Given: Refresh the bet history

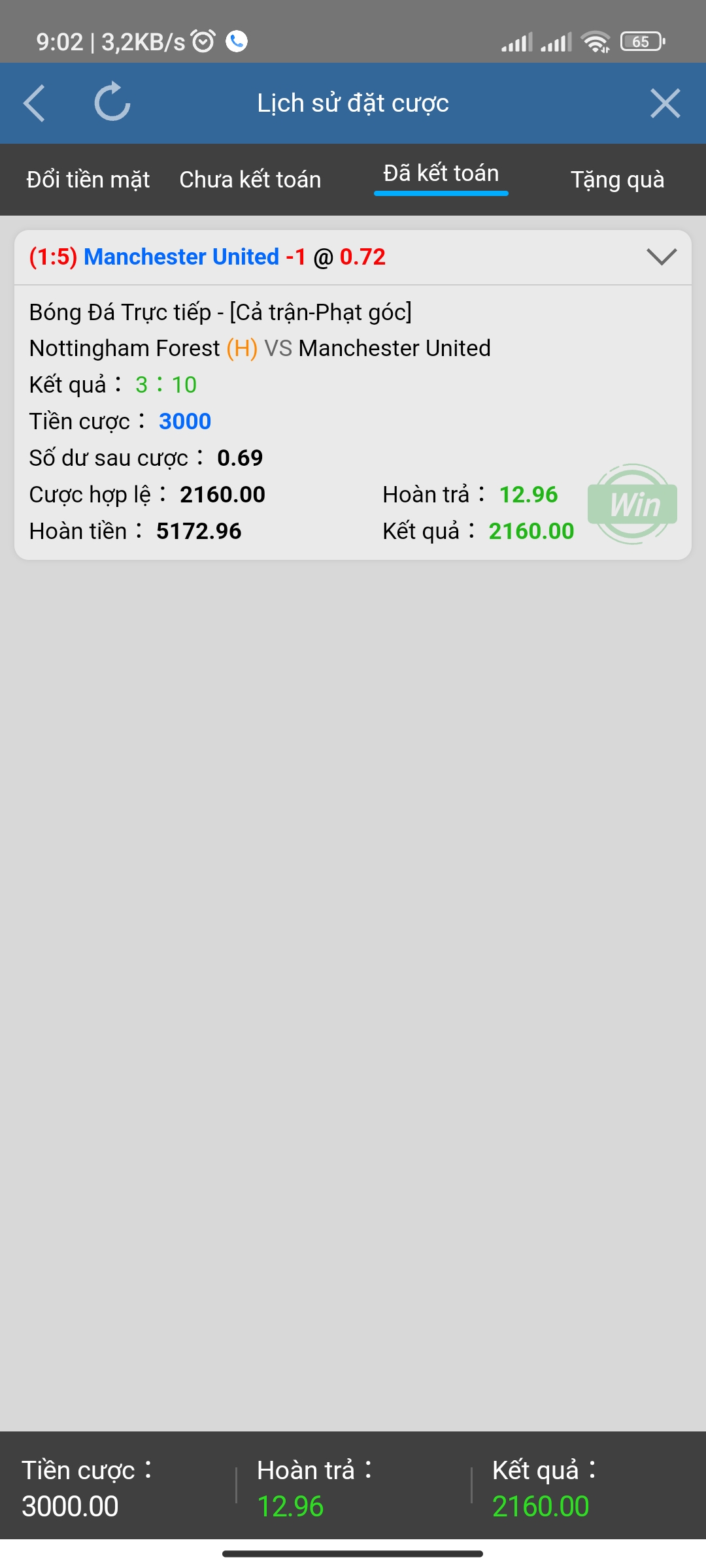Looking at the screenshot, I should (x=112, y=102).
